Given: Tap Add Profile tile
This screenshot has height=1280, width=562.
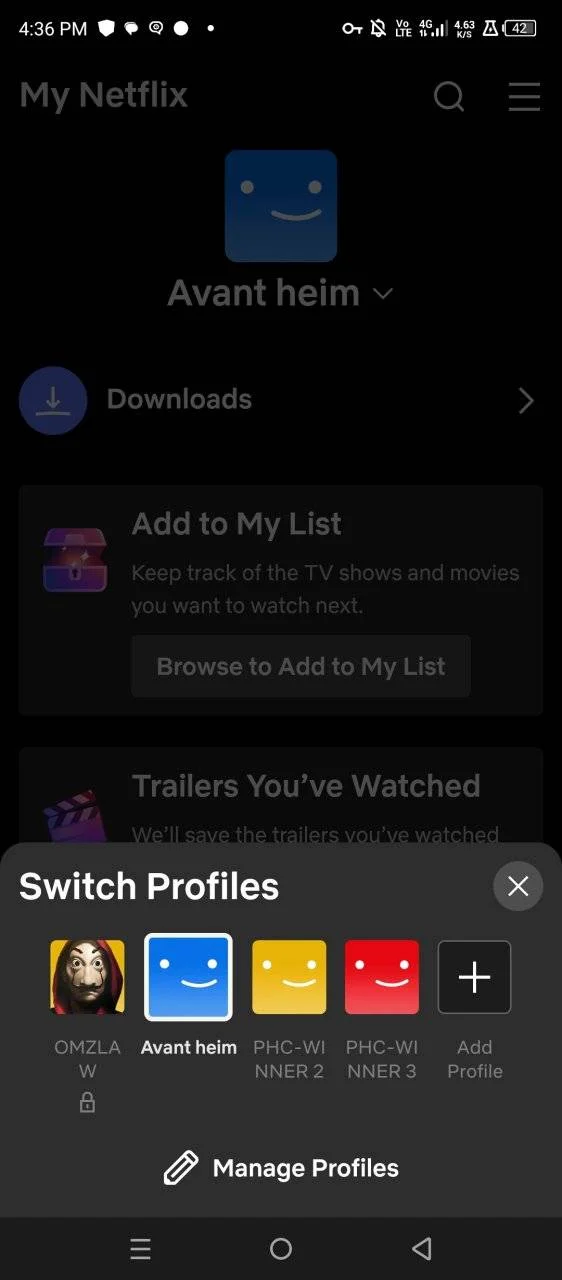Looking at the screenshot, I should 475,977.
